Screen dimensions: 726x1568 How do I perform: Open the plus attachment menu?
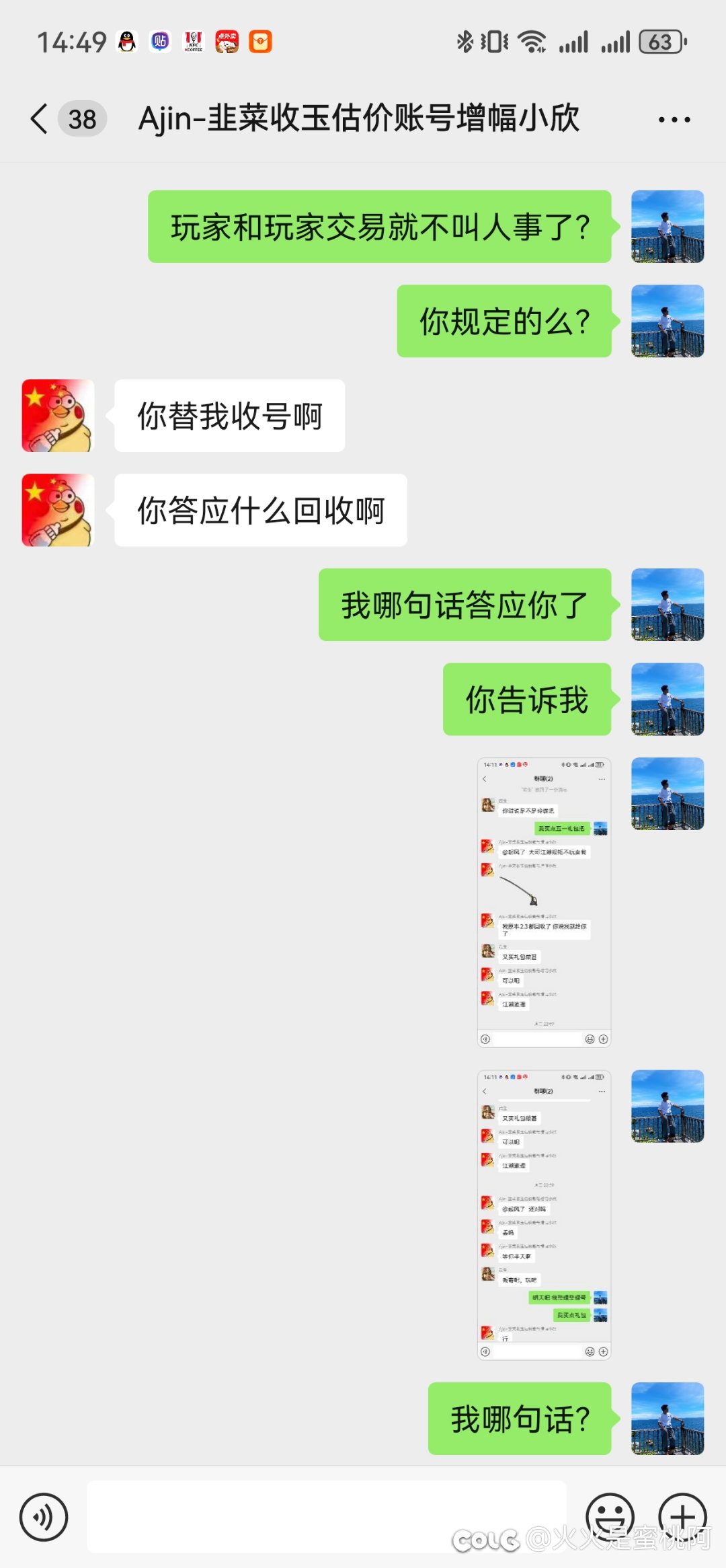tap(682, 1517)
